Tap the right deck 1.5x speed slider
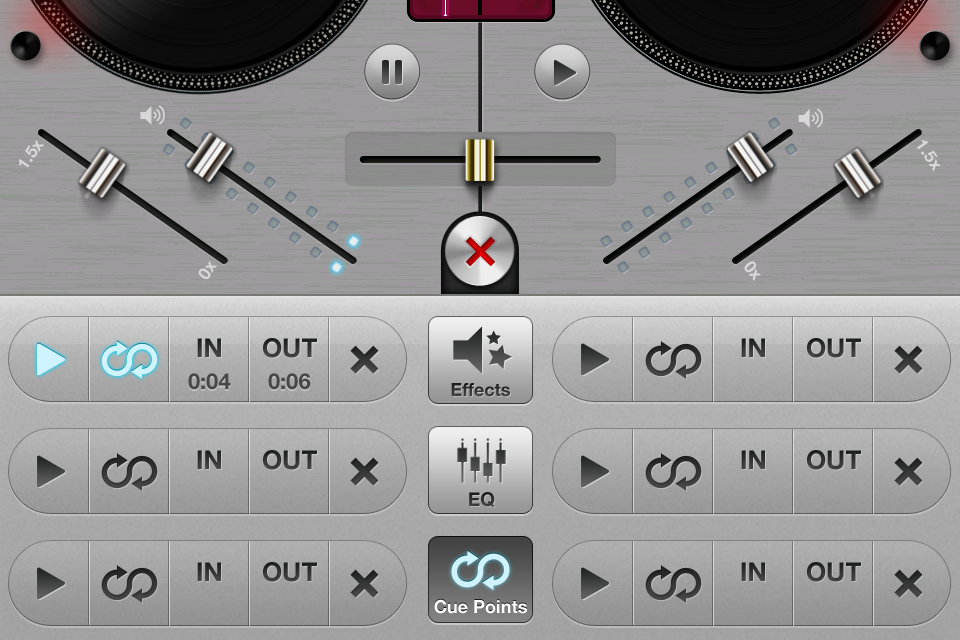This screenshot has width=960, height=640. [x=858, y=172]
